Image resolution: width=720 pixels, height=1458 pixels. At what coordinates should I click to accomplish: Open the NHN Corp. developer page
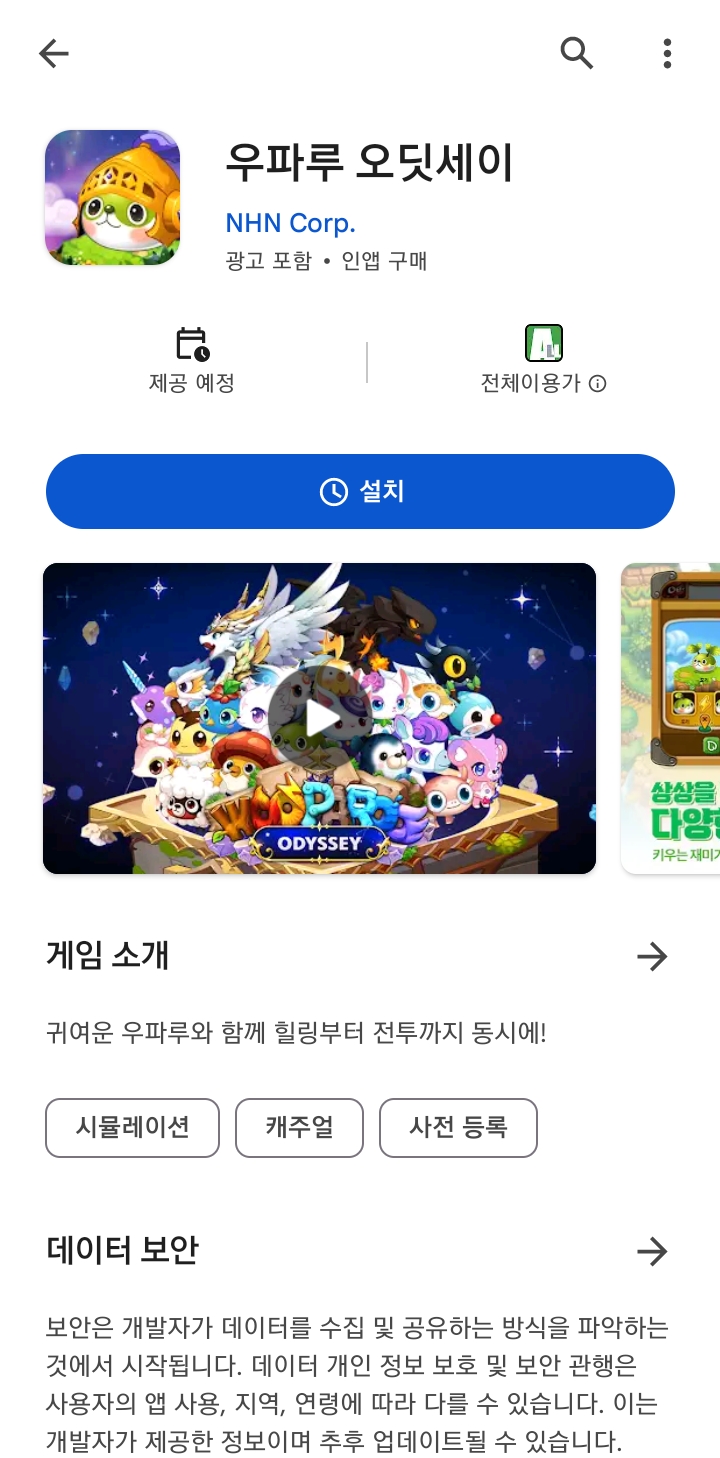click(x=291, y=223)
